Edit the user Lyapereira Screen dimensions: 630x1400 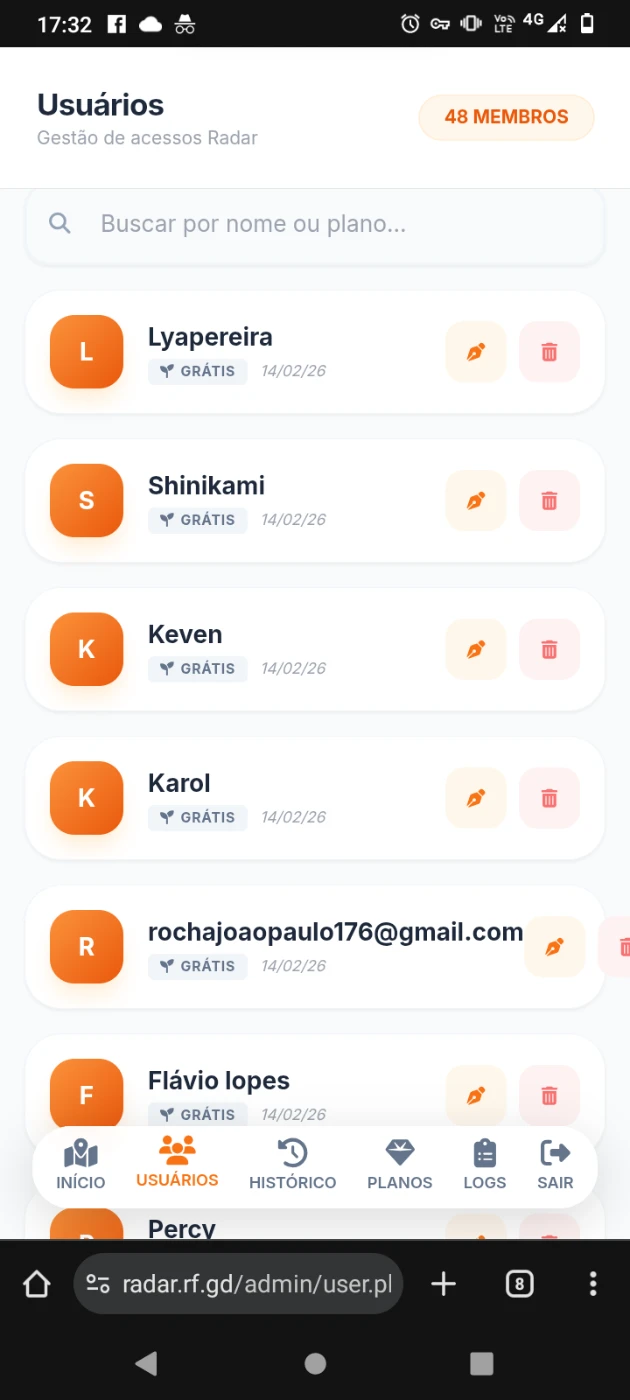(476, 352)
